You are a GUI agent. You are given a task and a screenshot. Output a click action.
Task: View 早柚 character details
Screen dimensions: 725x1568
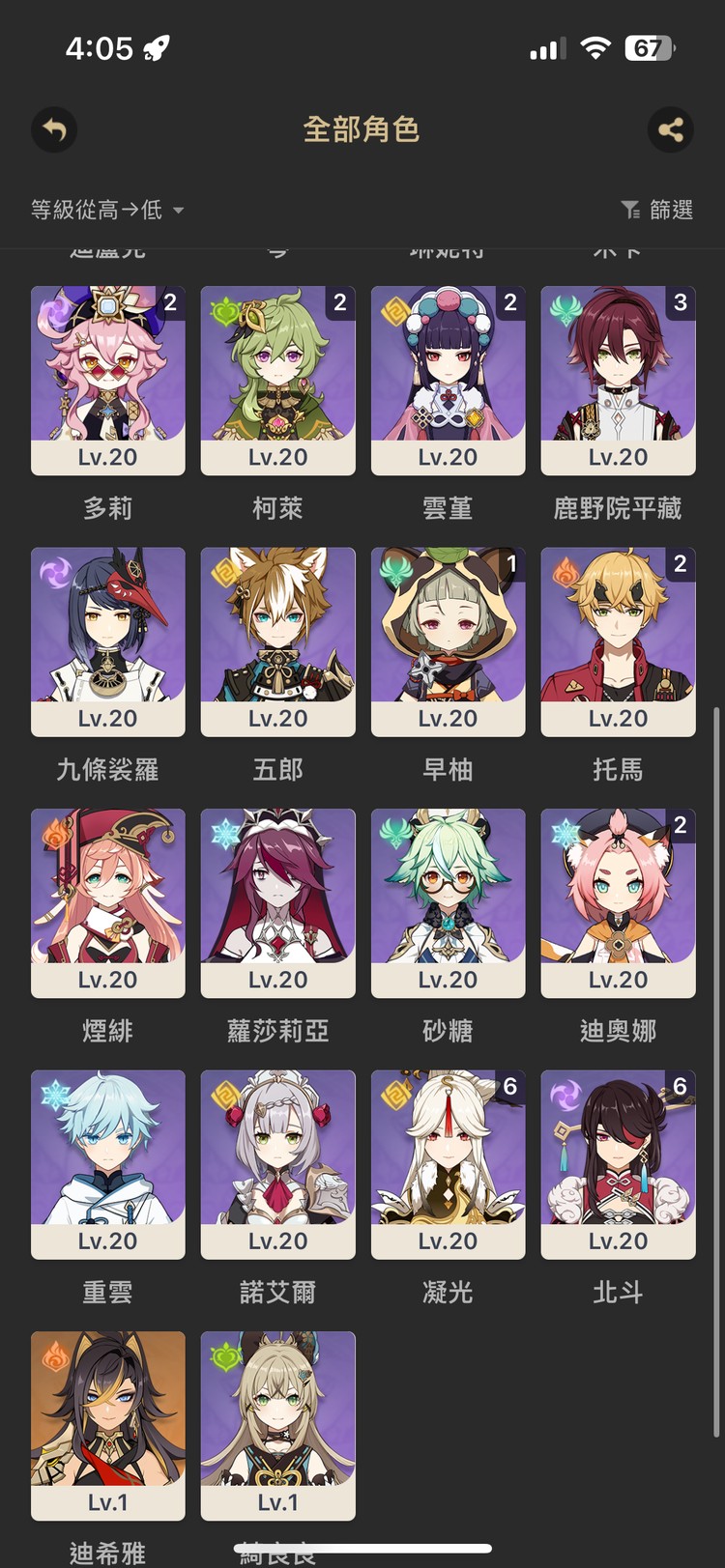[x=448, y=641]
